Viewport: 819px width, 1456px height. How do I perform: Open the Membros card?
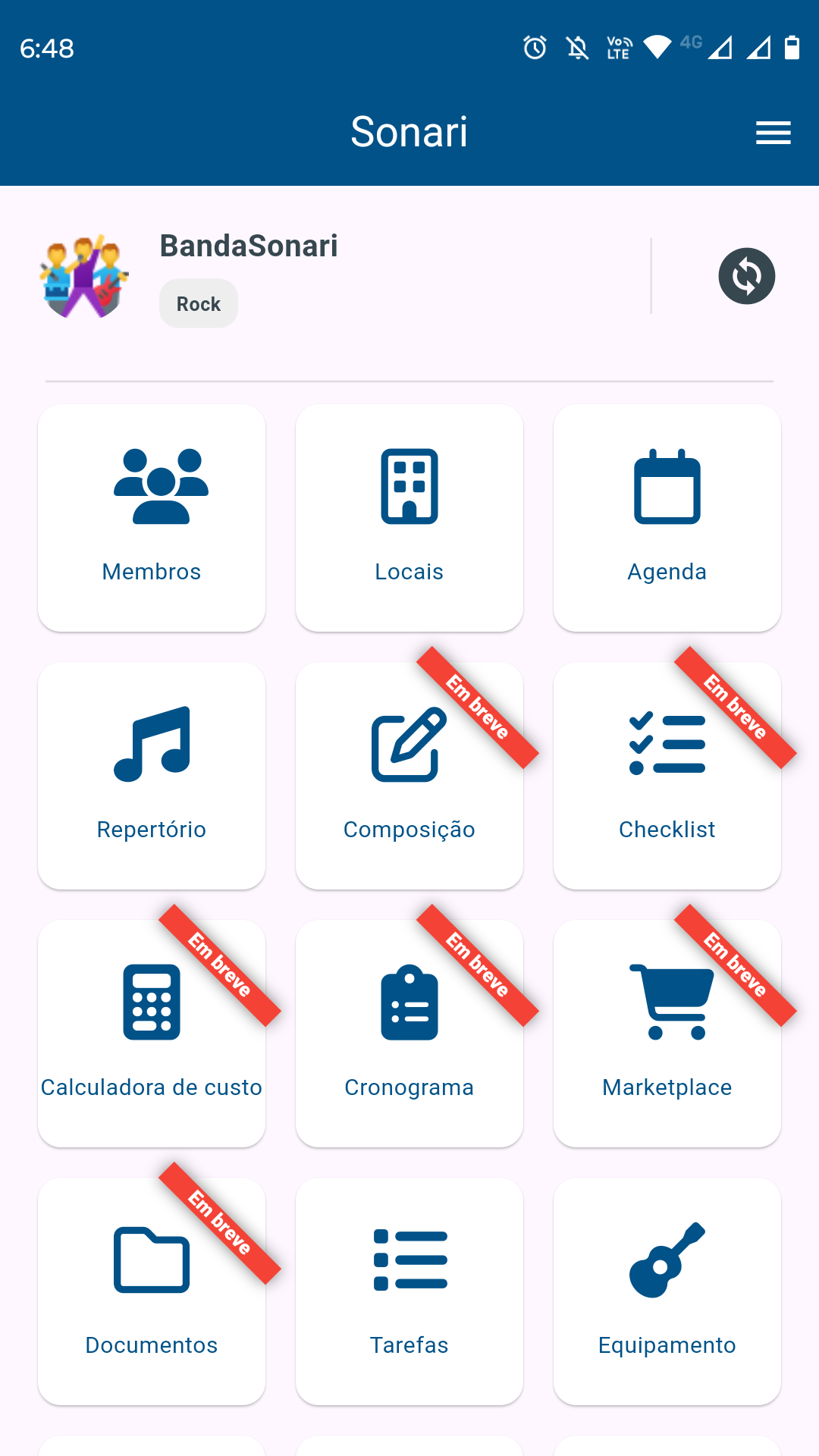click(152, 518)
